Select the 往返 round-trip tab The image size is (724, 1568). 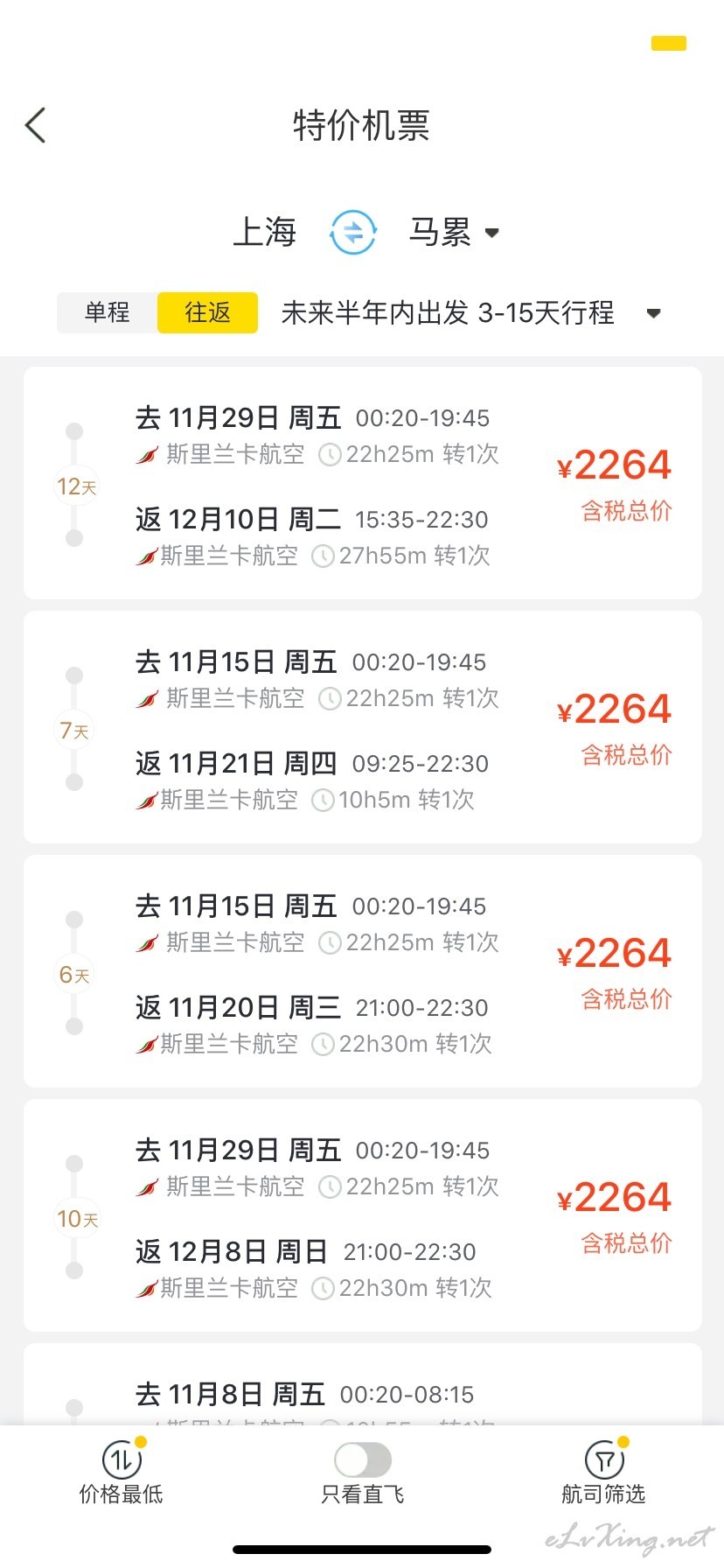207,312
